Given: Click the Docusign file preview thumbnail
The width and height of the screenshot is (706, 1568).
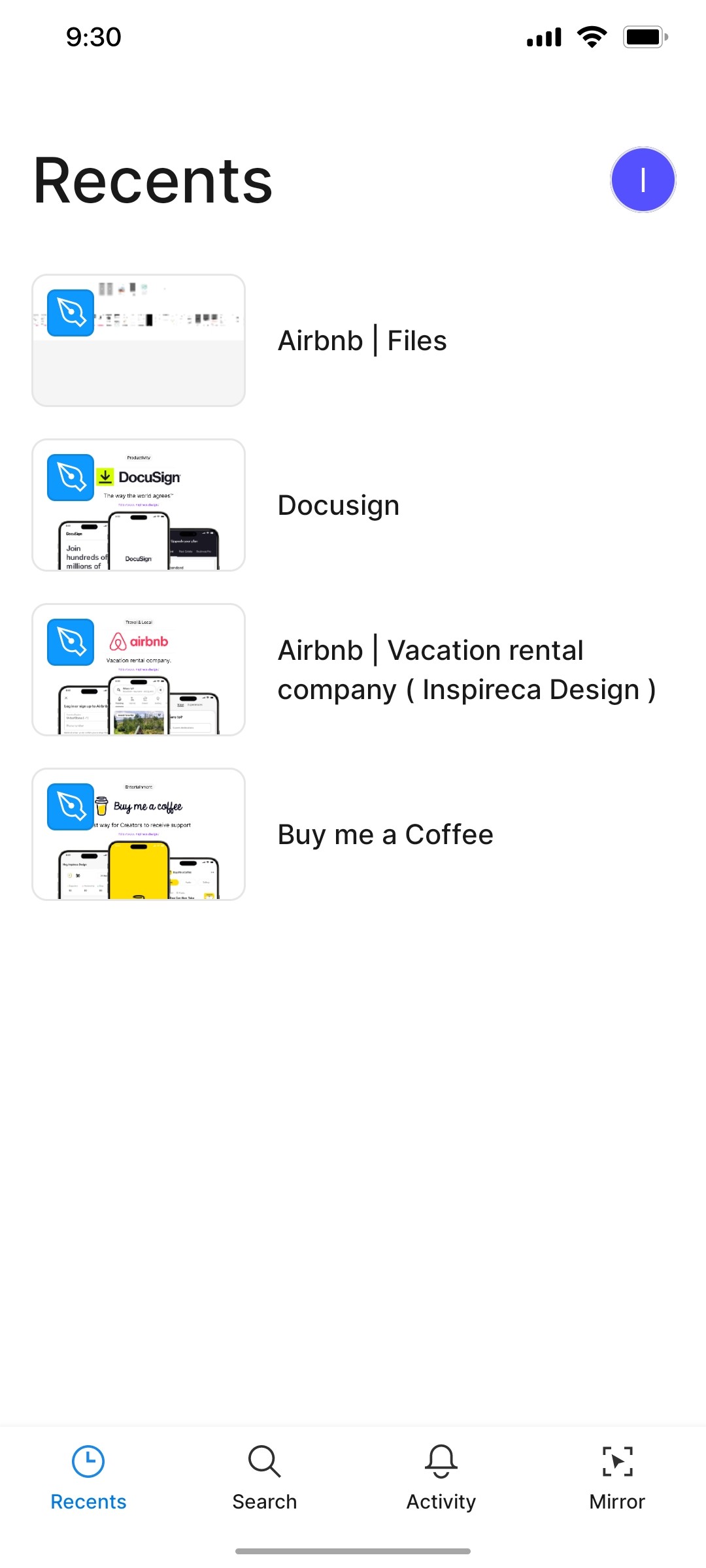Looking at the screenshot, I should click(137, 504).
